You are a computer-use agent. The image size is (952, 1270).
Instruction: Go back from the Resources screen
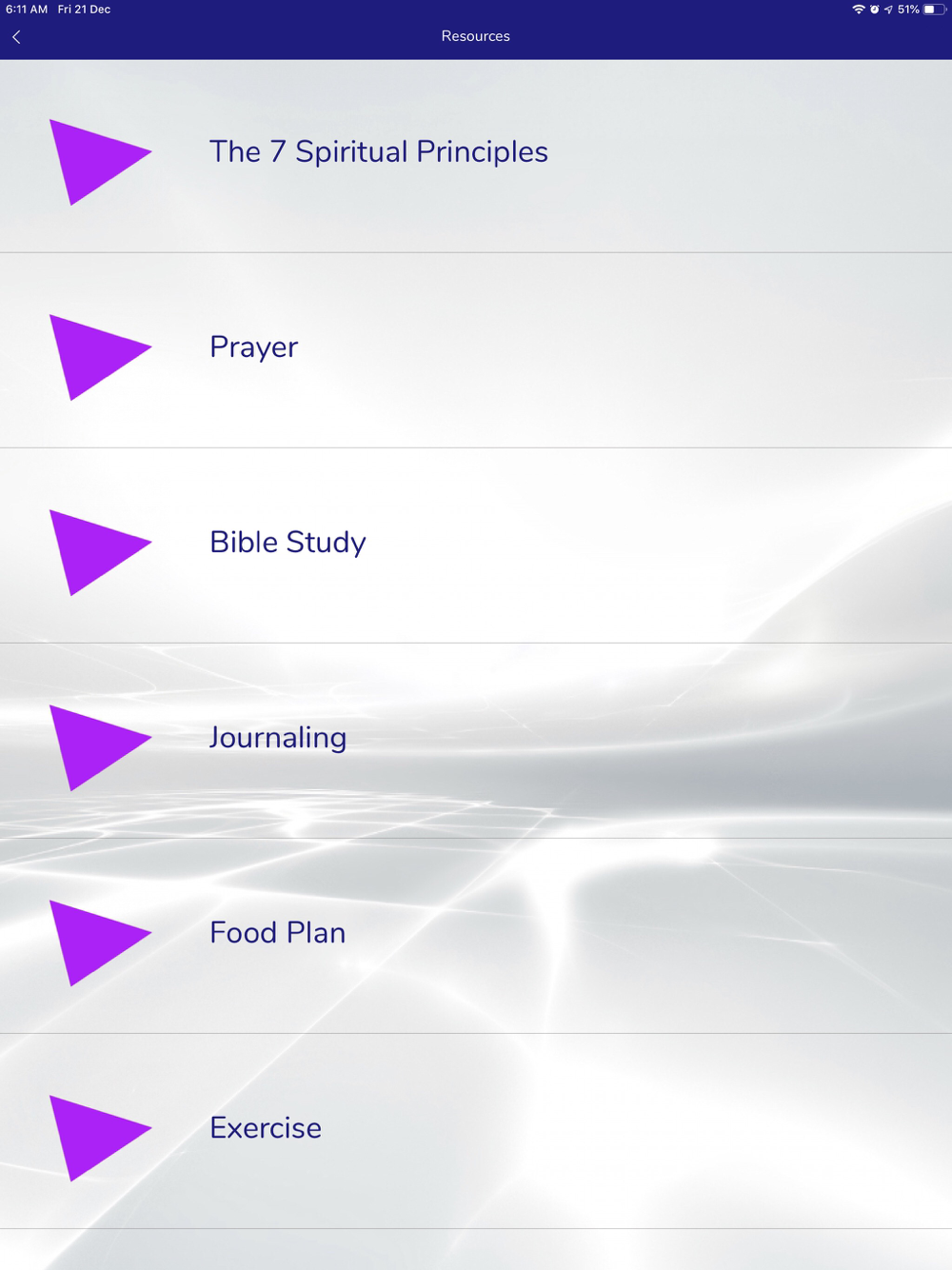pos(16,37)
